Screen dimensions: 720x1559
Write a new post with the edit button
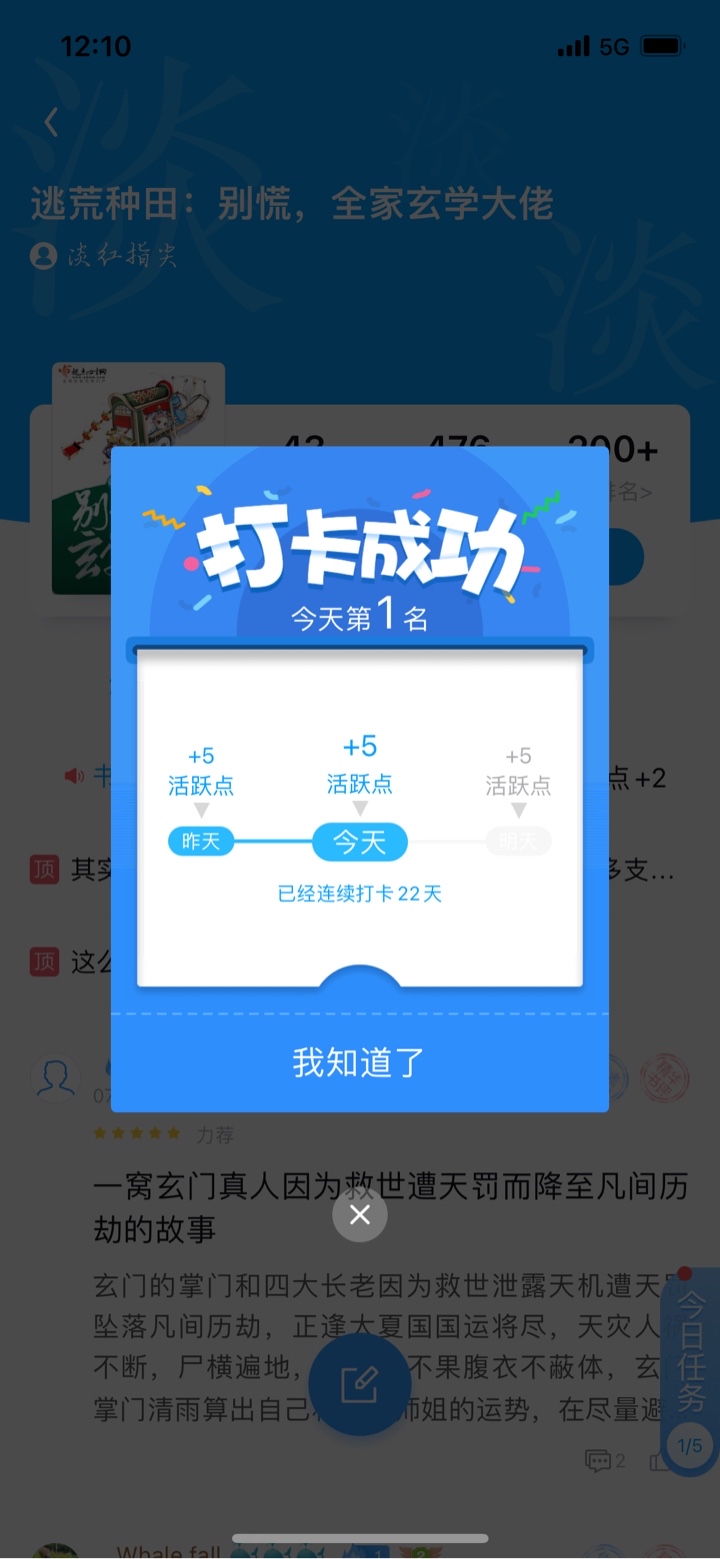[x=359, y=1384]
